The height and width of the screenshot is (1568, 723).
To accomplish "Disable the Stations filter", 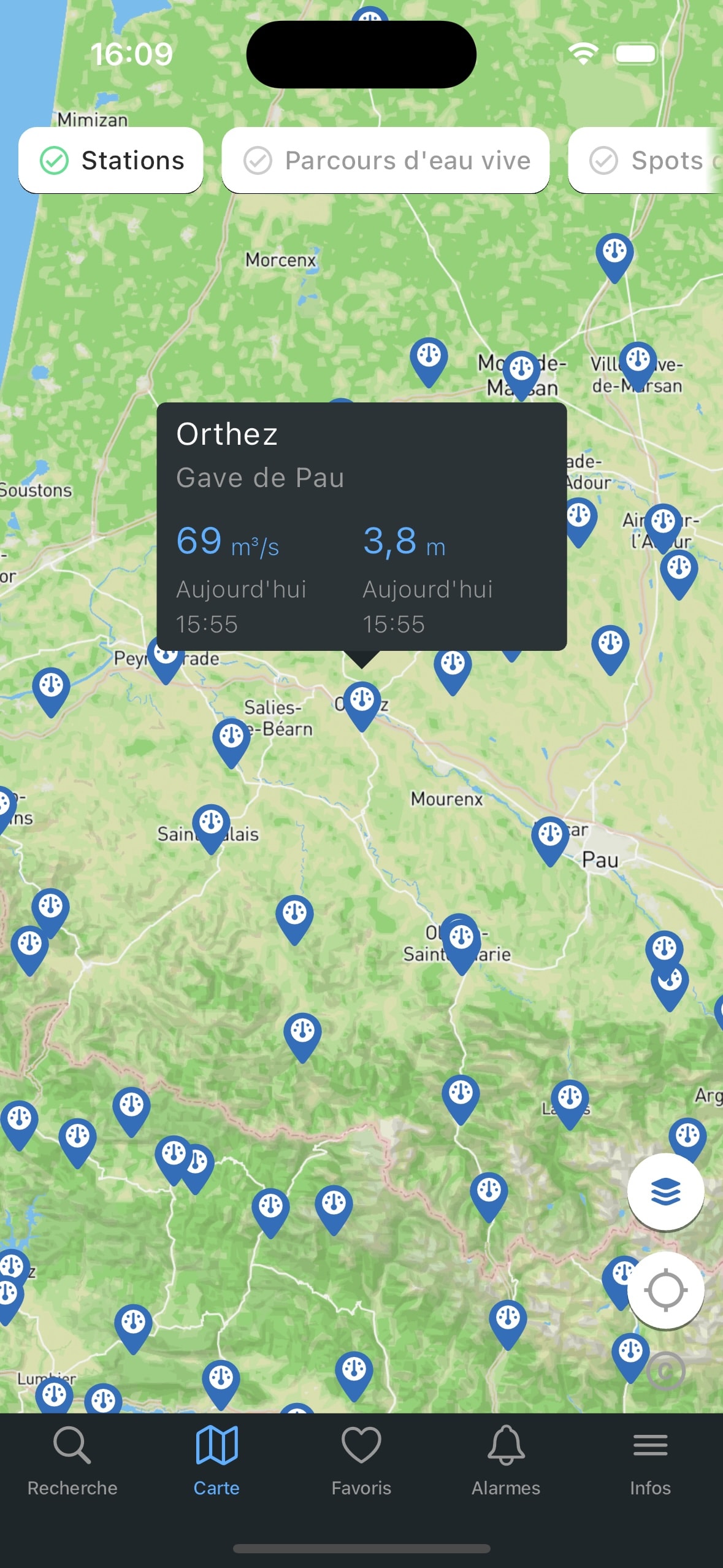I will point(110,160).
